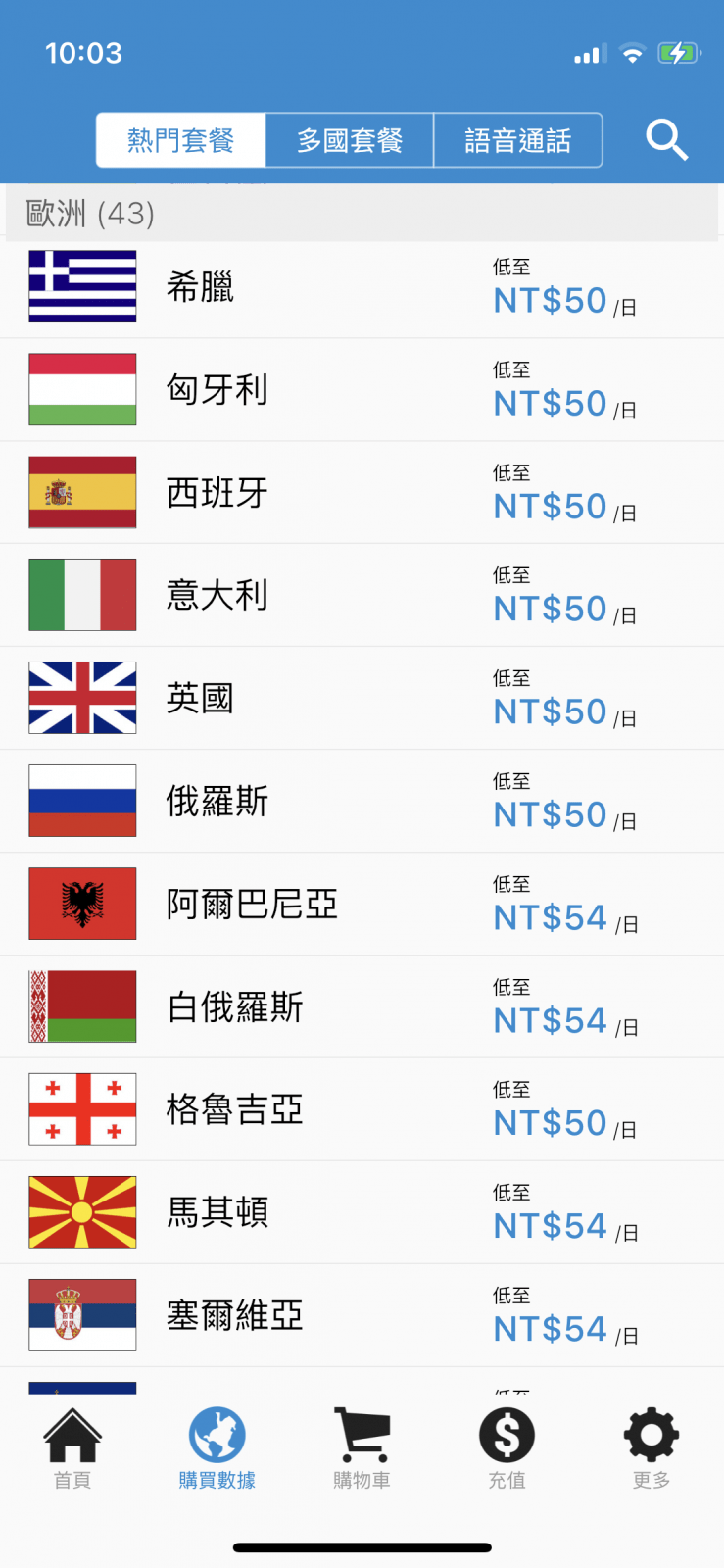Image resolution: width=724 pixels, height=1568 pixels.
Task: Go to the 首頁 home tab
Action: (x=72, y=1448)
